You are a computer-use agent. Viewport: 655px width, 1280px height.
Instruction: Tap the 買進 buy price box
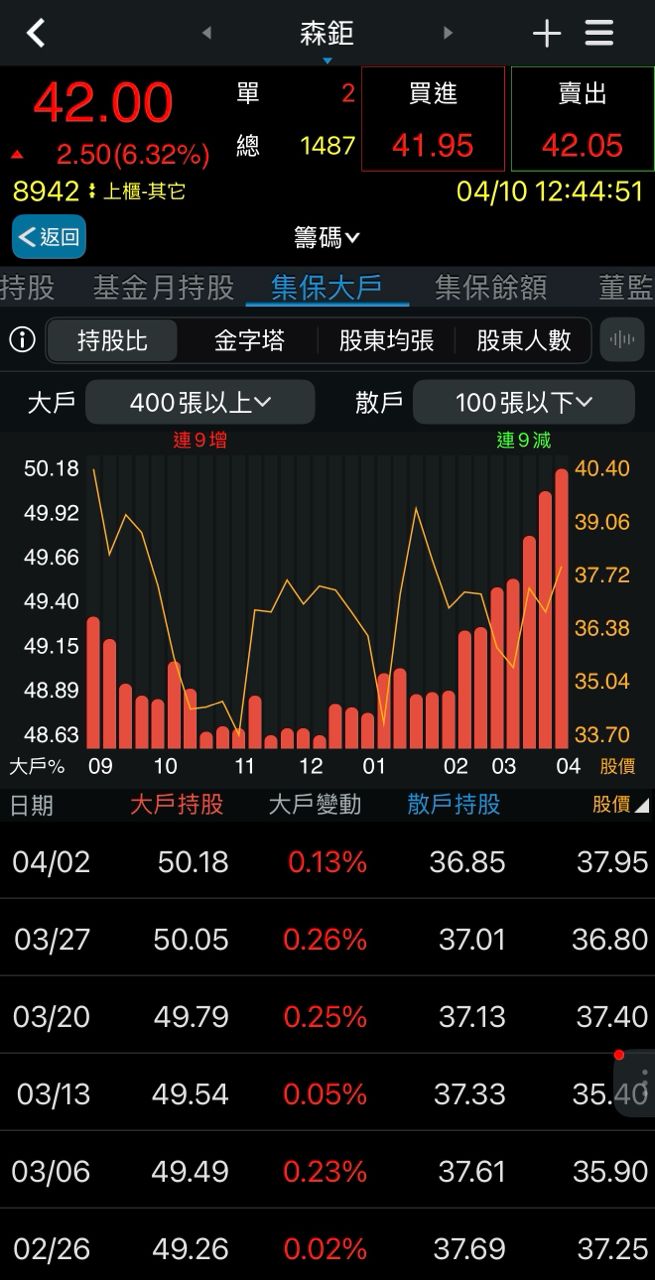pyautogui.click(x=433, y=119)
